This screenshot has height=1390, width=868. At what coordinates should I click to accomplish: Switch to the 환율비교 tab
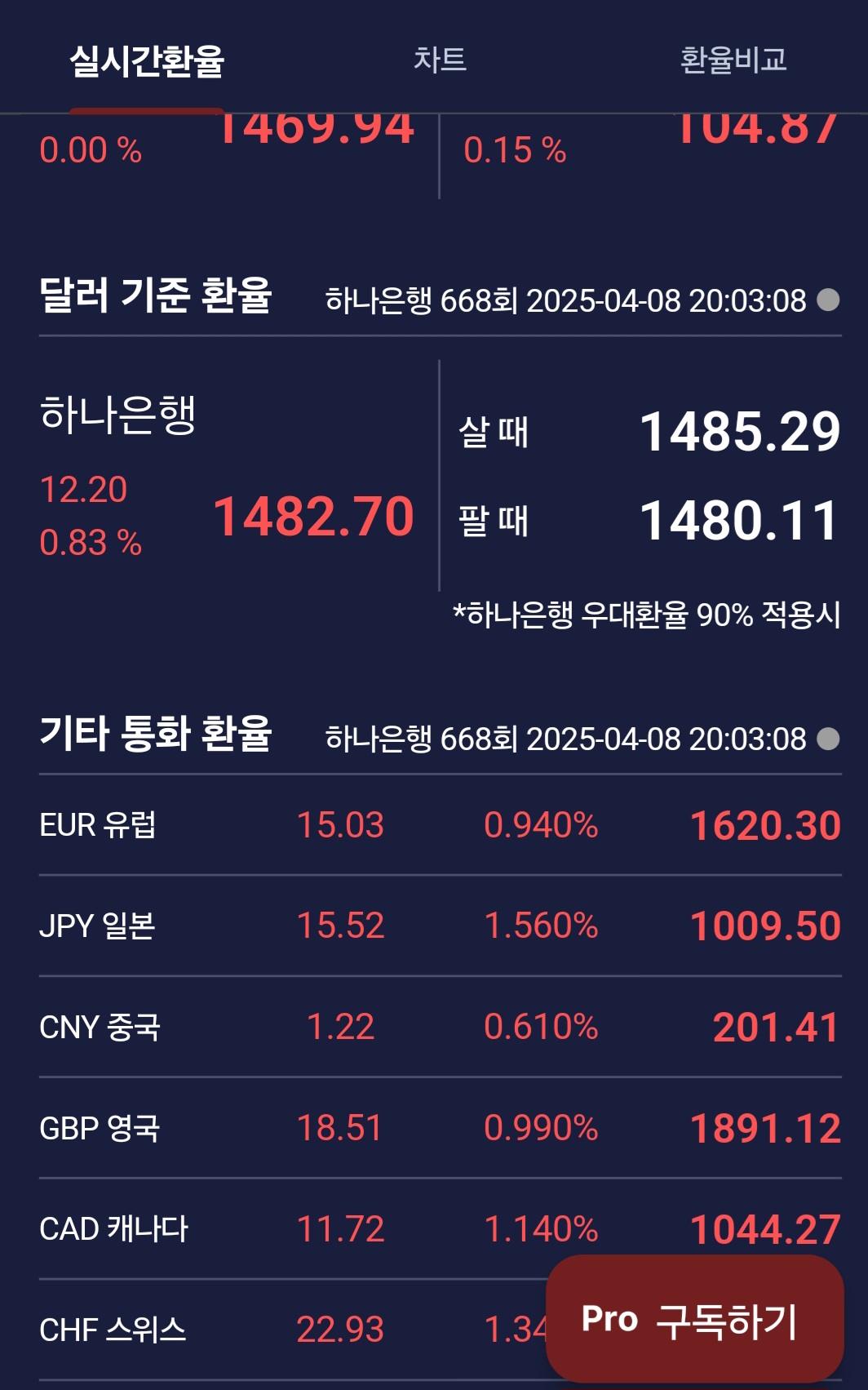click(x=733, y=60)
